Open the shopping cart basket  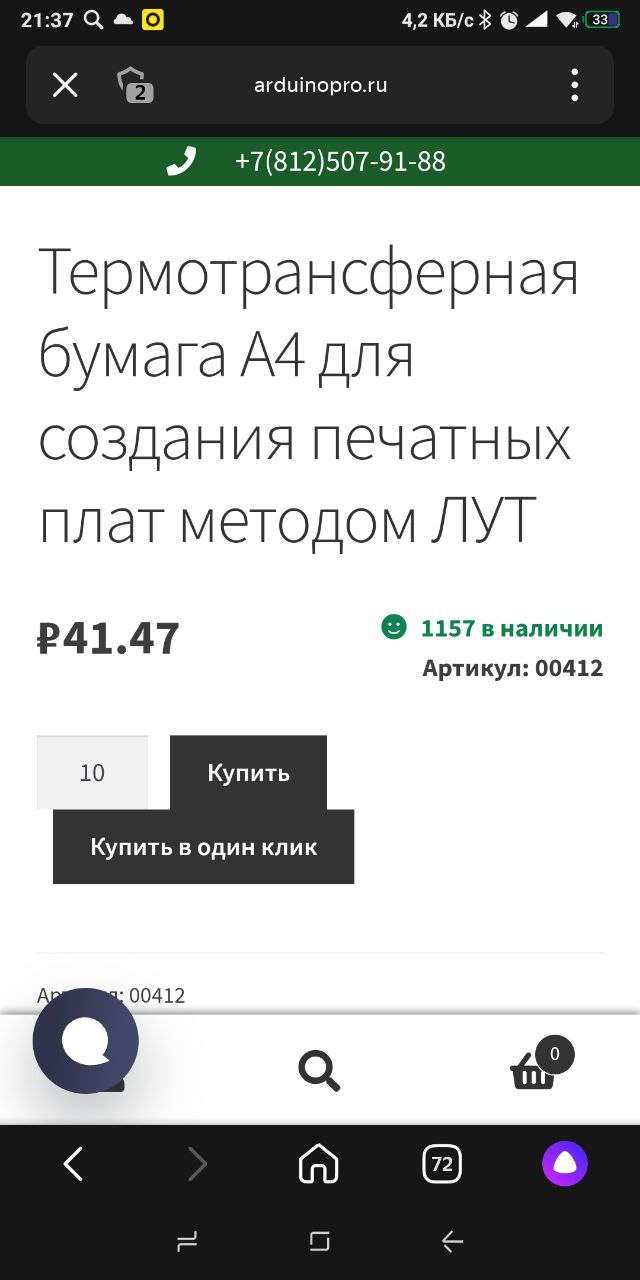tap(534, 1071)
